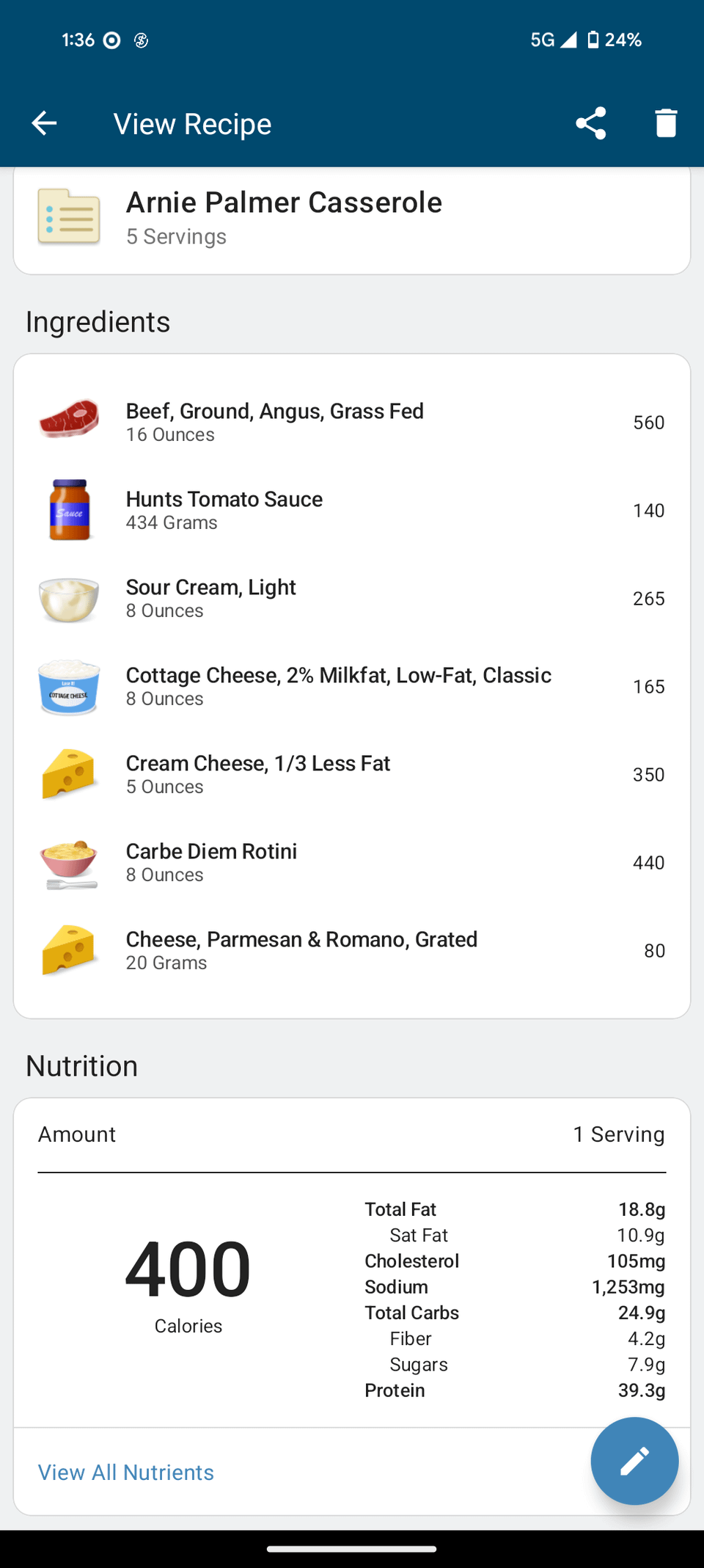Share the Arnie Palmer Casserole recipe

click(x=591, y=123)
